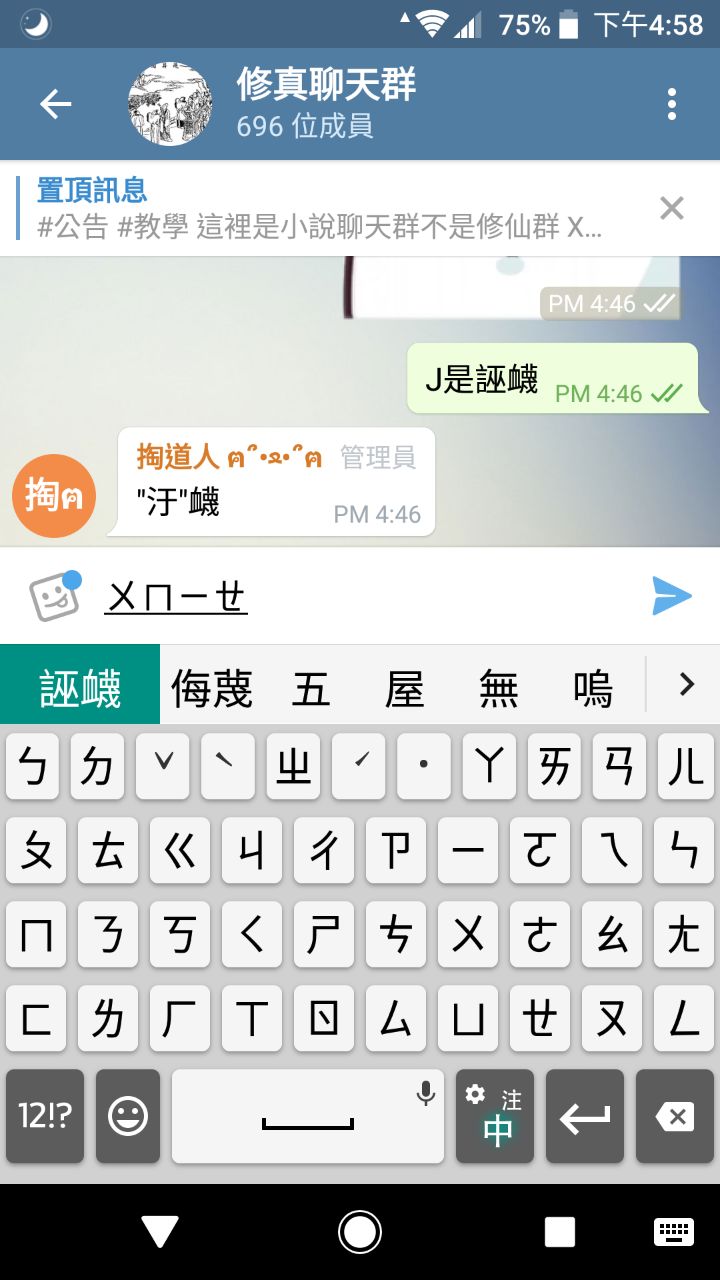720x1280 pixels.
Task: Go back from the chat
Action: tap(55, 104)
